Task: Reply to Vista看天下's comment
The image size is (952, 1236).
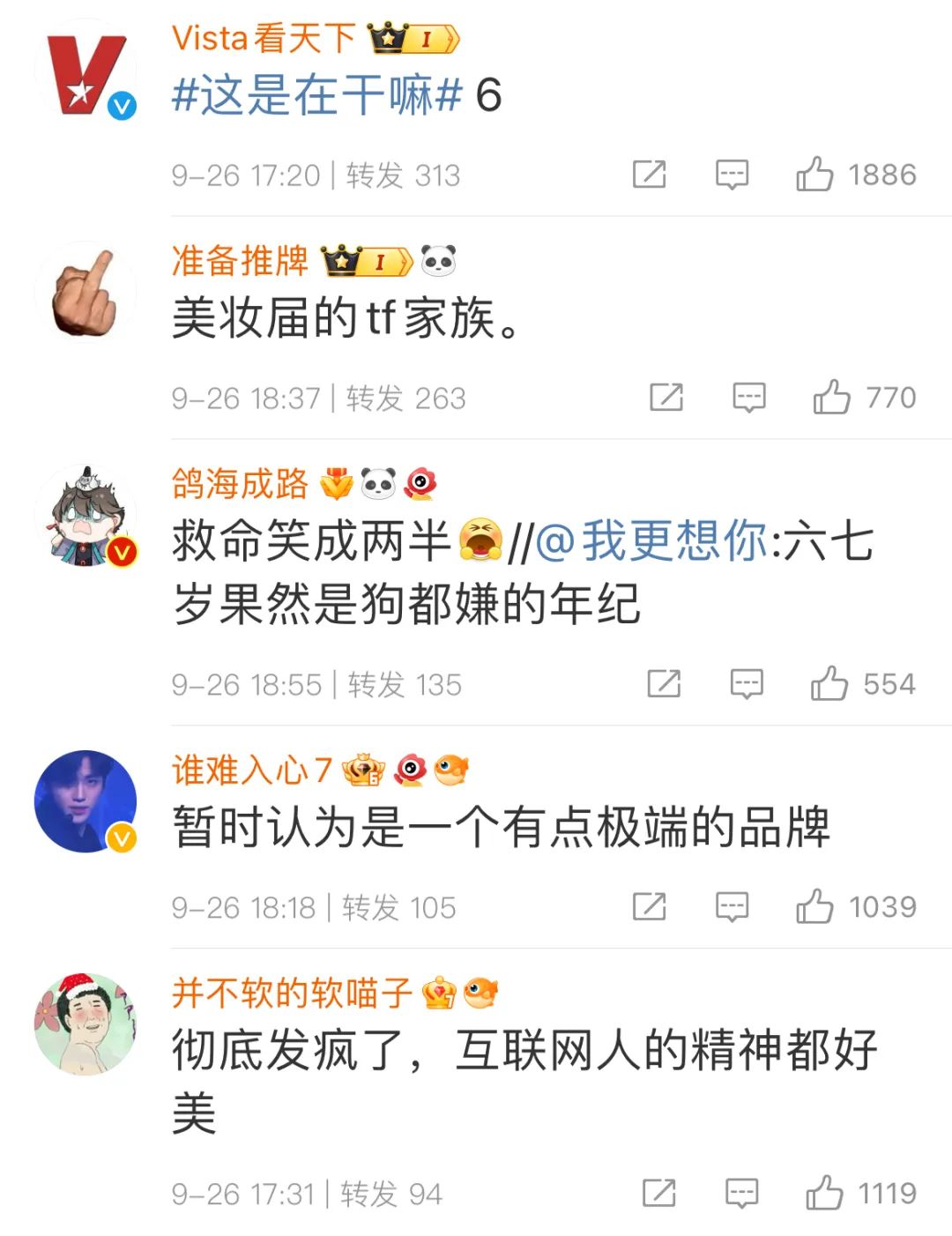Action: [732, 175]
